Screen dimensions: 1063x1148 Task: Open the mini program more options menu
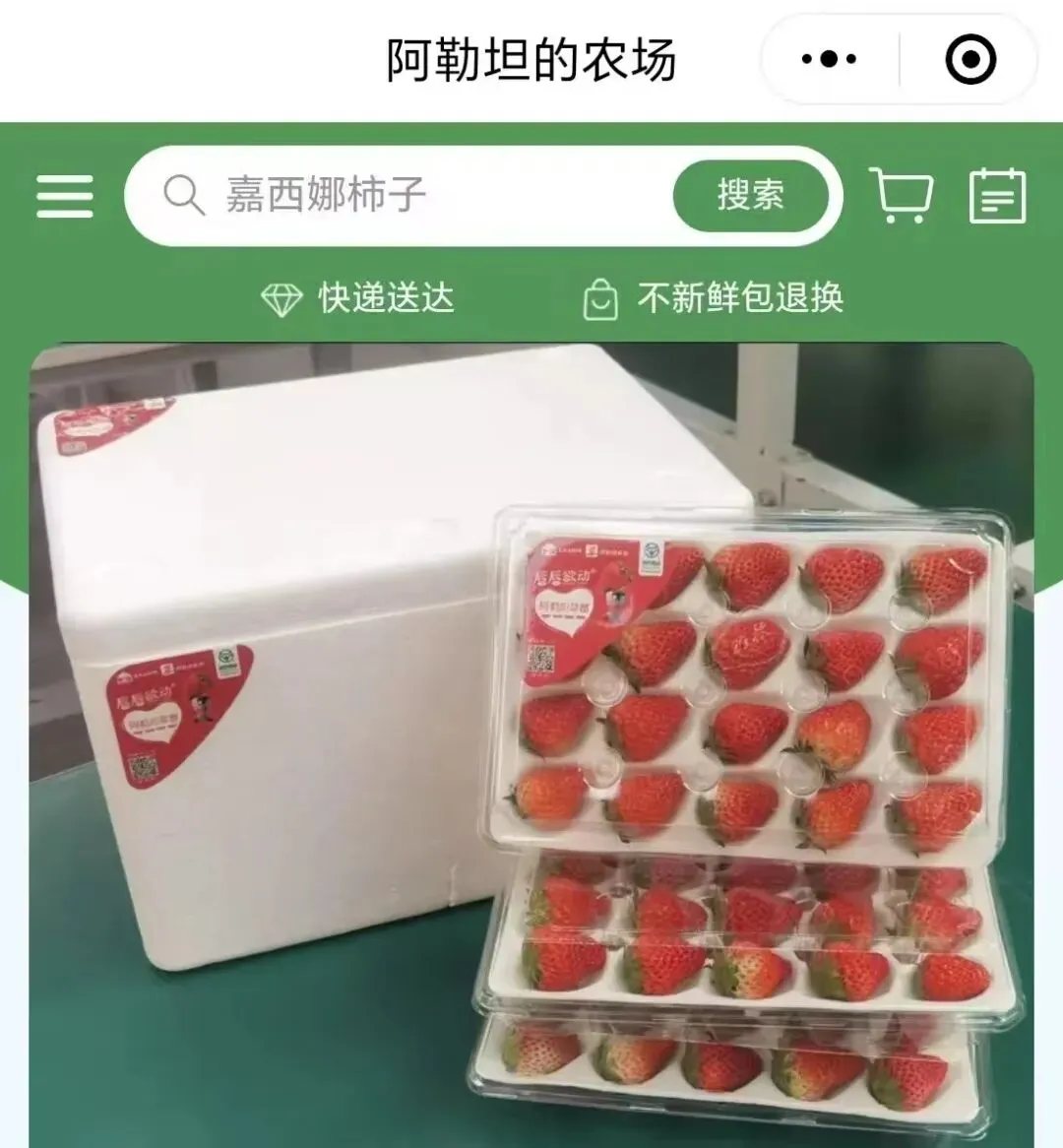pyautogui.click(x=829, y=60)
